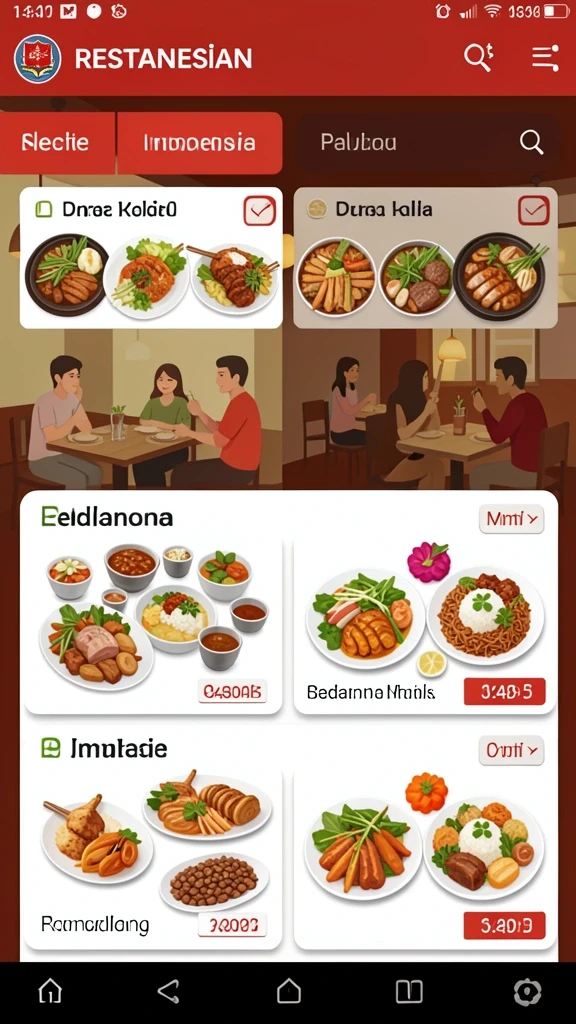Open search icon in the RESTANESIAN header
This screenshot has width=576, height=1024.
click(479, 57)
